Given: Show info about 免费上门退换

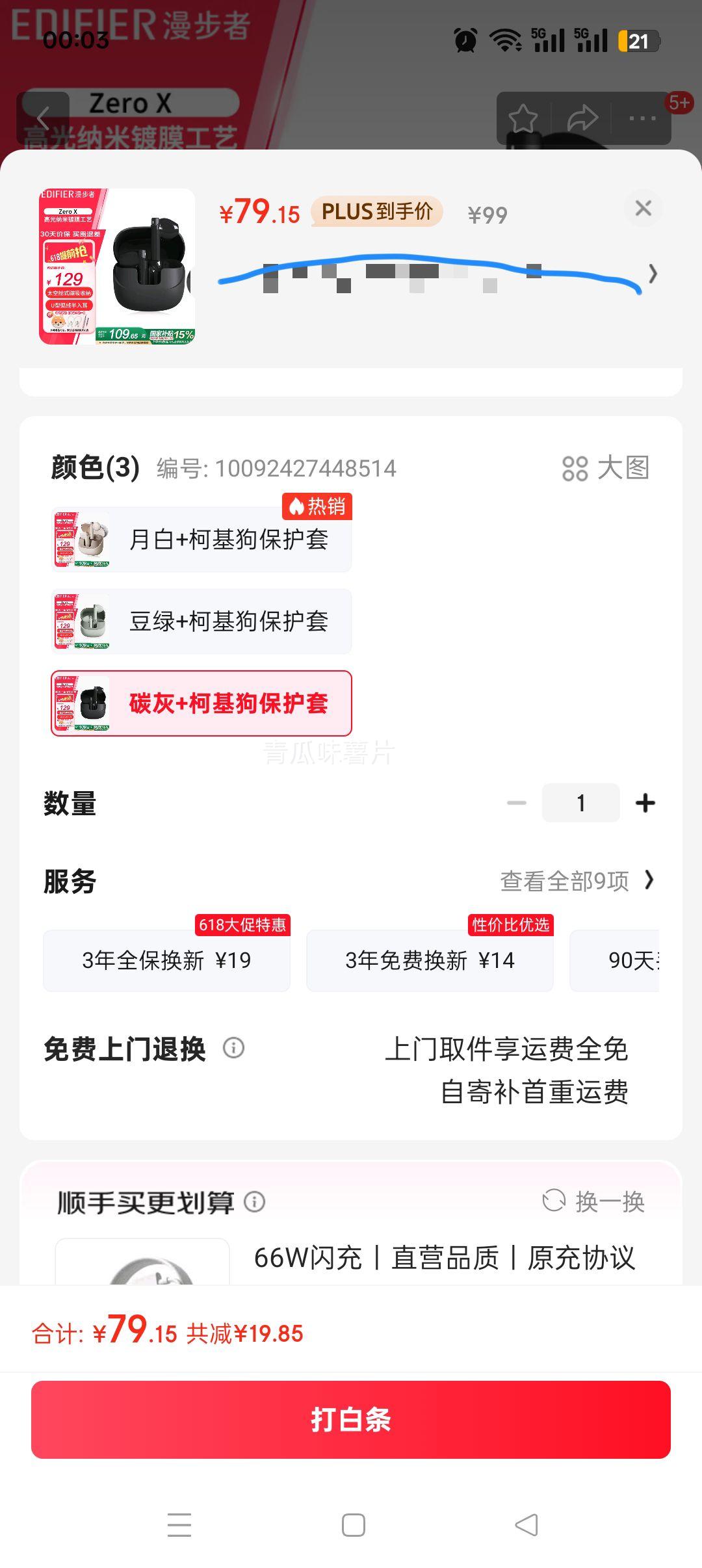Looking at the screenshot, I should tap(233, 1048).
